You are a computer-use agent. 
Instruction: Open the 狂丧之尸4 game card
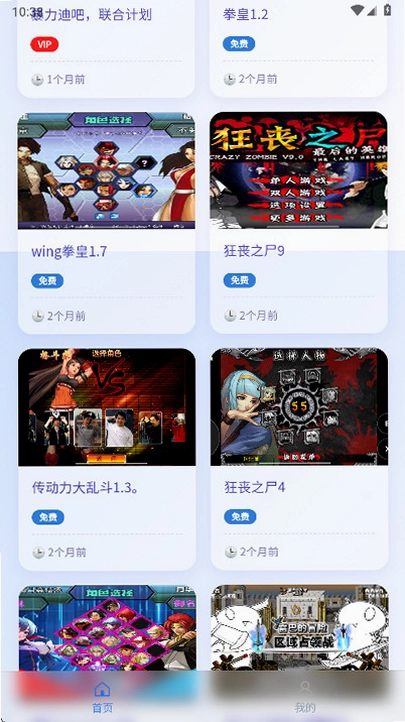pyautogui.click(x=299, y=459)
